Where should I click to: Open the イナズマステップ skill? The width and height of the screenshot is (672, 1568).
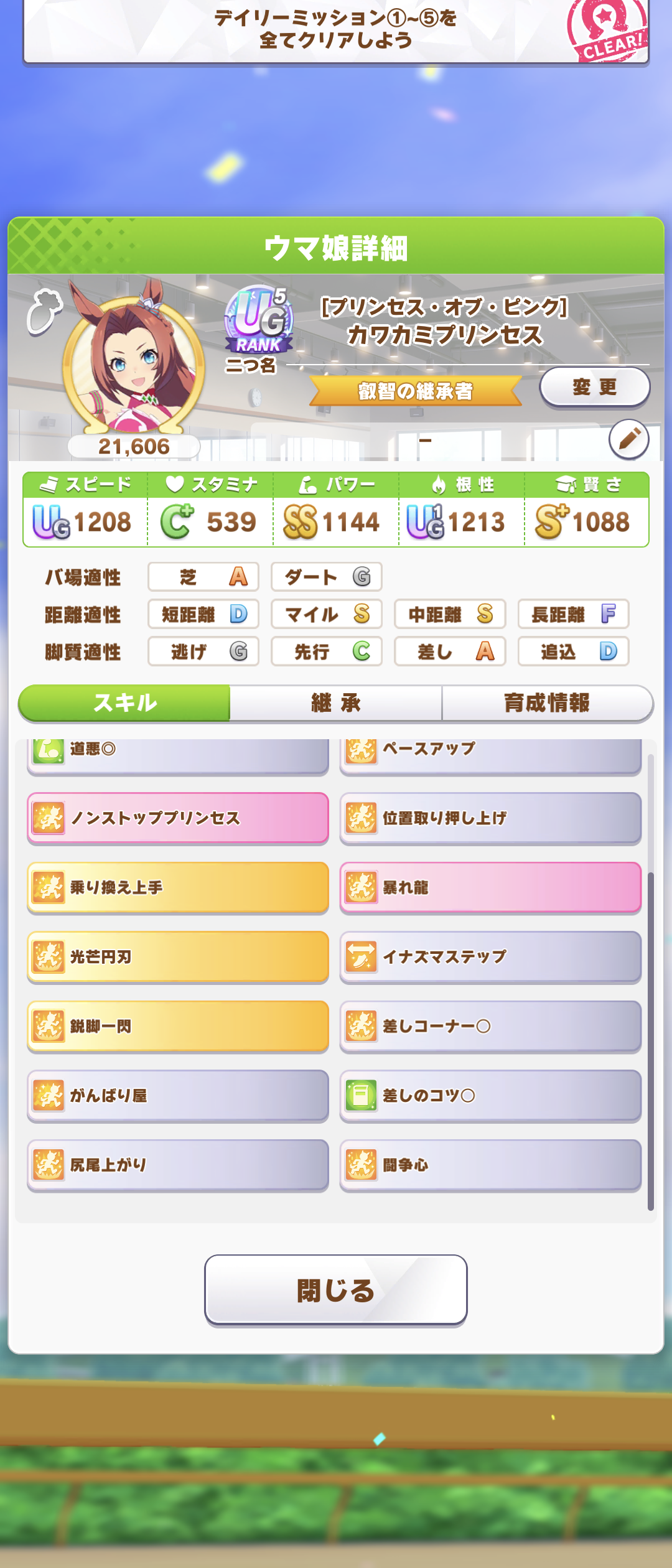(x=490, y=956)
